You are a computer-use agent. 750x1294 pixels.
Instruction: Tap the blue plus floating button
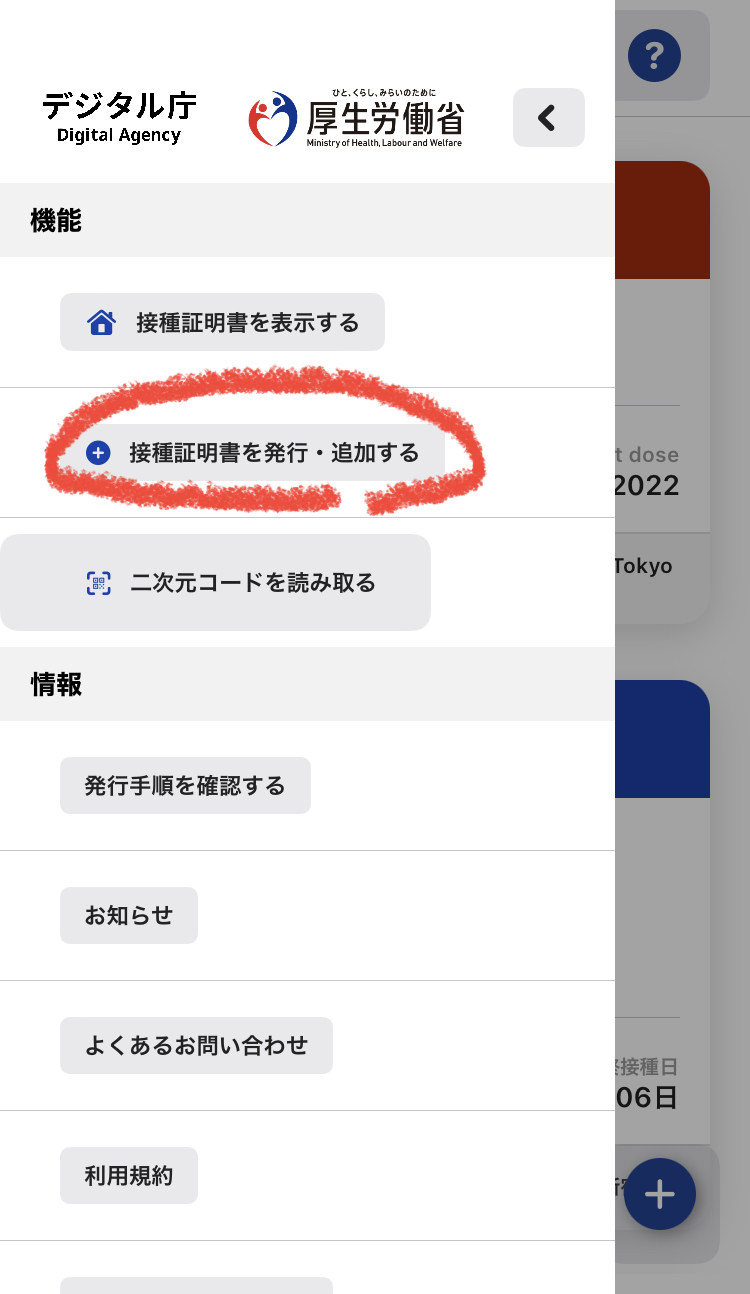pyautogui.click(x=660, y=1194)
